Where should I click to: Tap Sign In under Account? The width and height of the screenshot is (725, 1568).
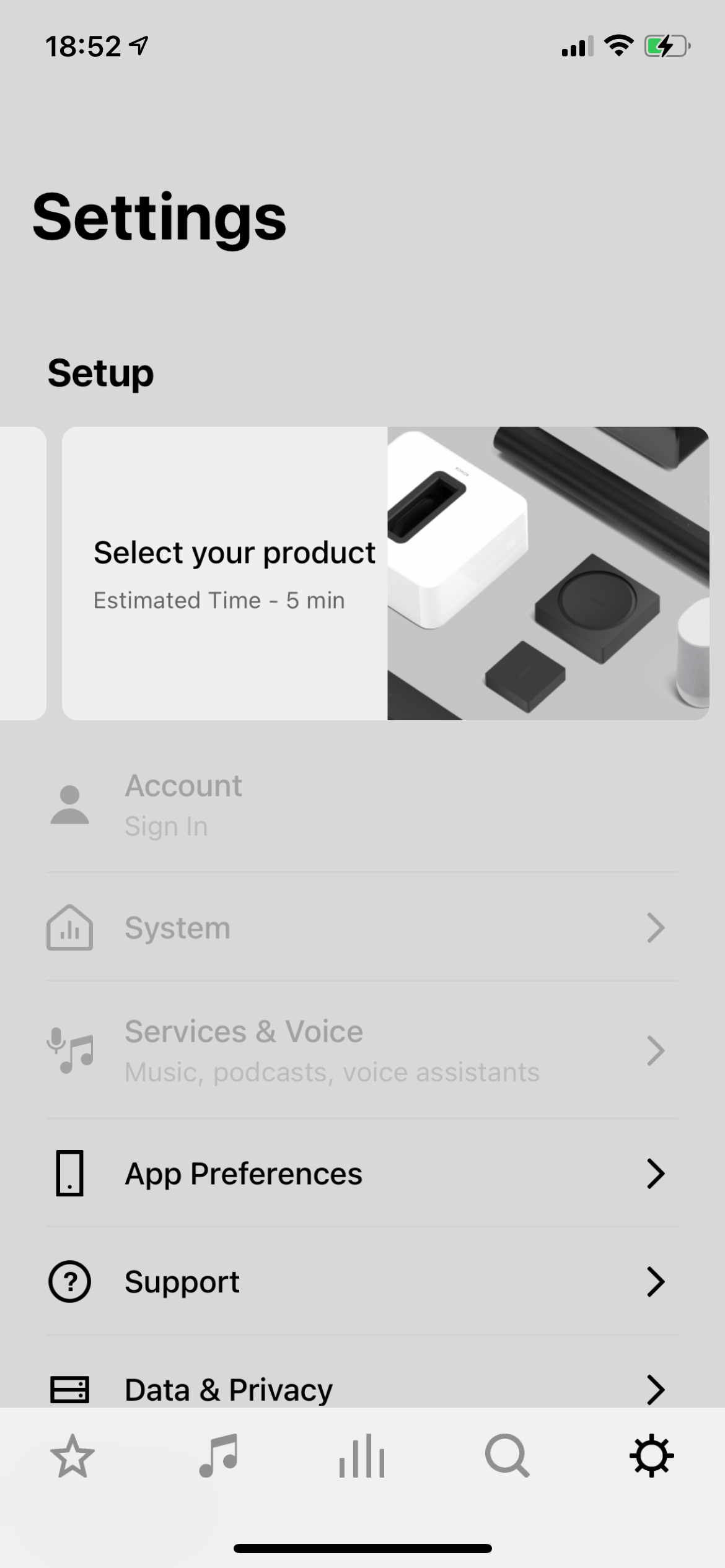[166, 825]
